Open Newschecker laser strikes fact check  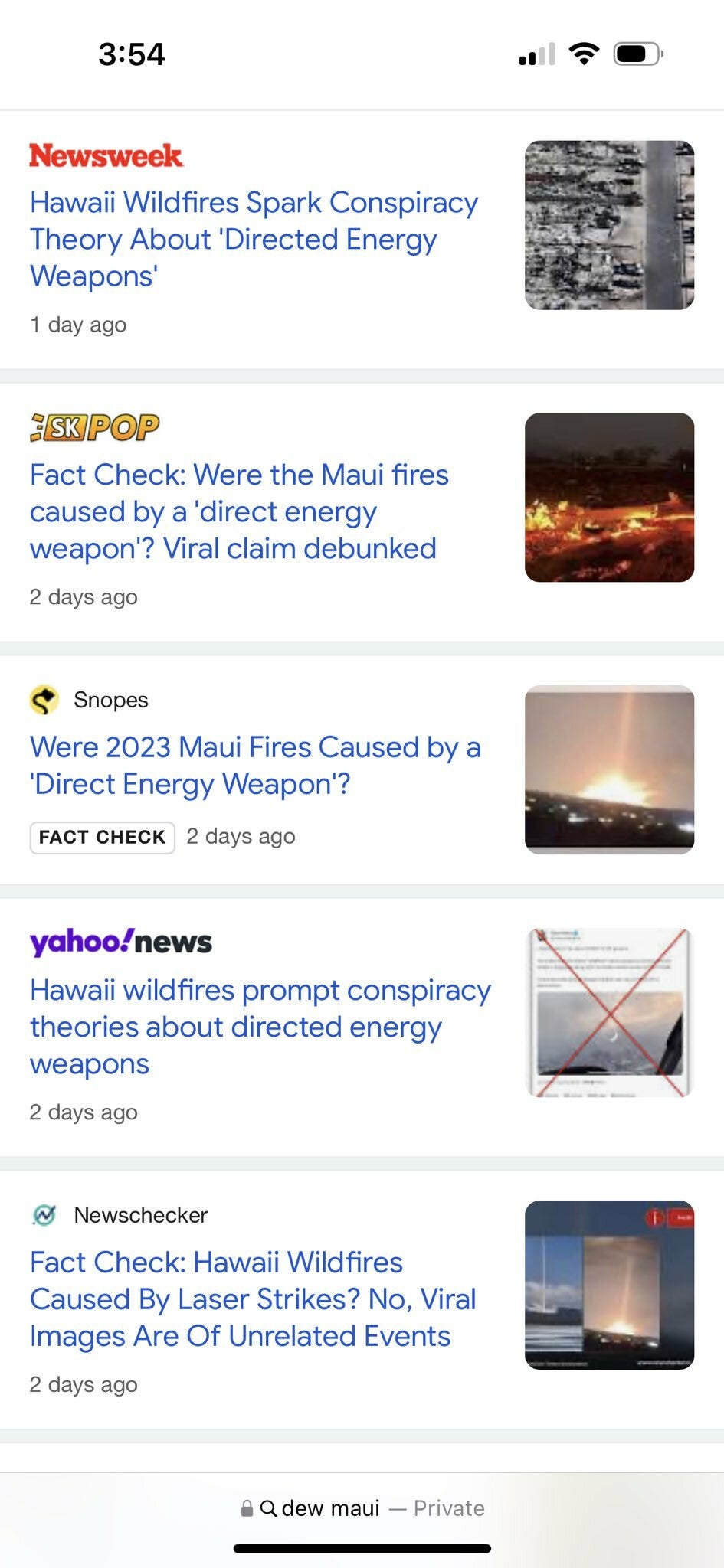[x=253, y=1299]
